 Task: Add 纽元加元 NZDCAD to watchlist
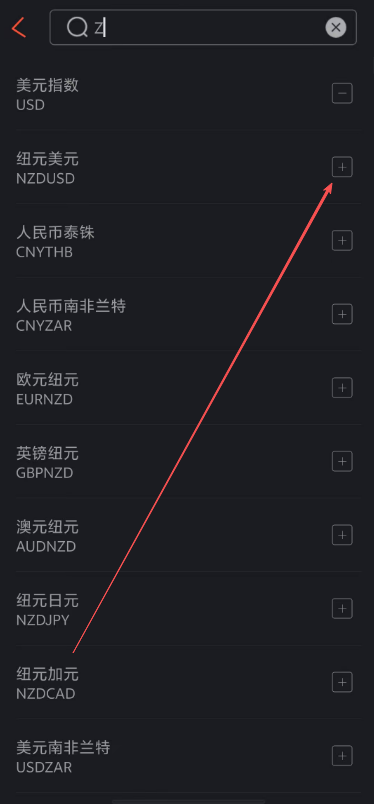342,682
